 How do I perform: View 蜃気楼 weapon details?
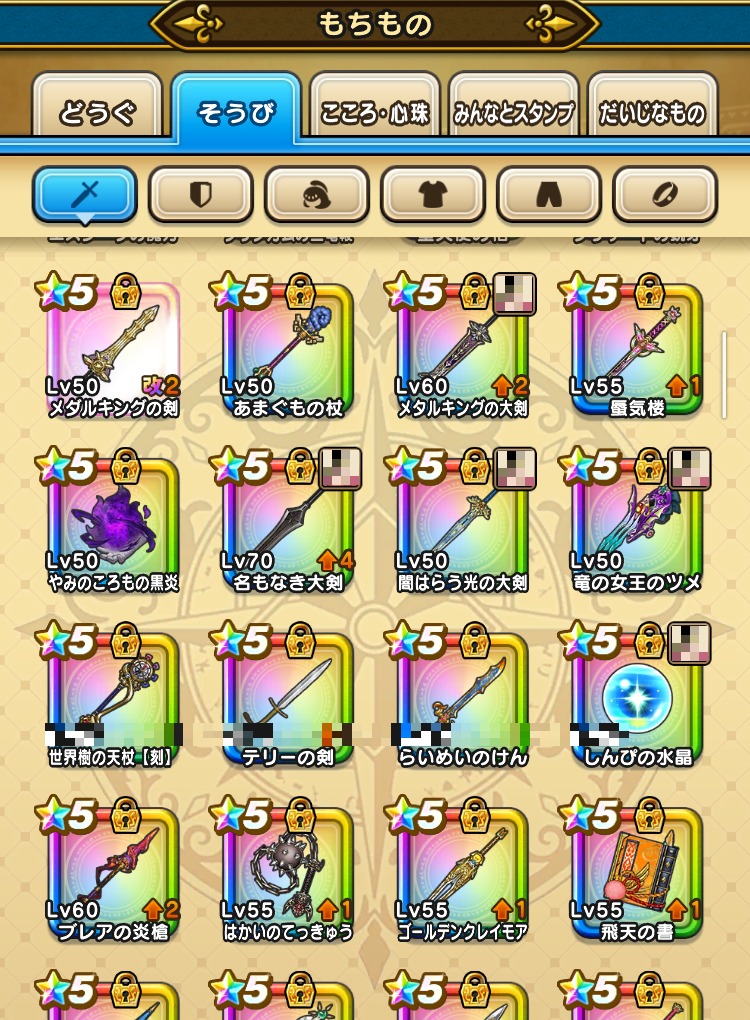(637, 350)
